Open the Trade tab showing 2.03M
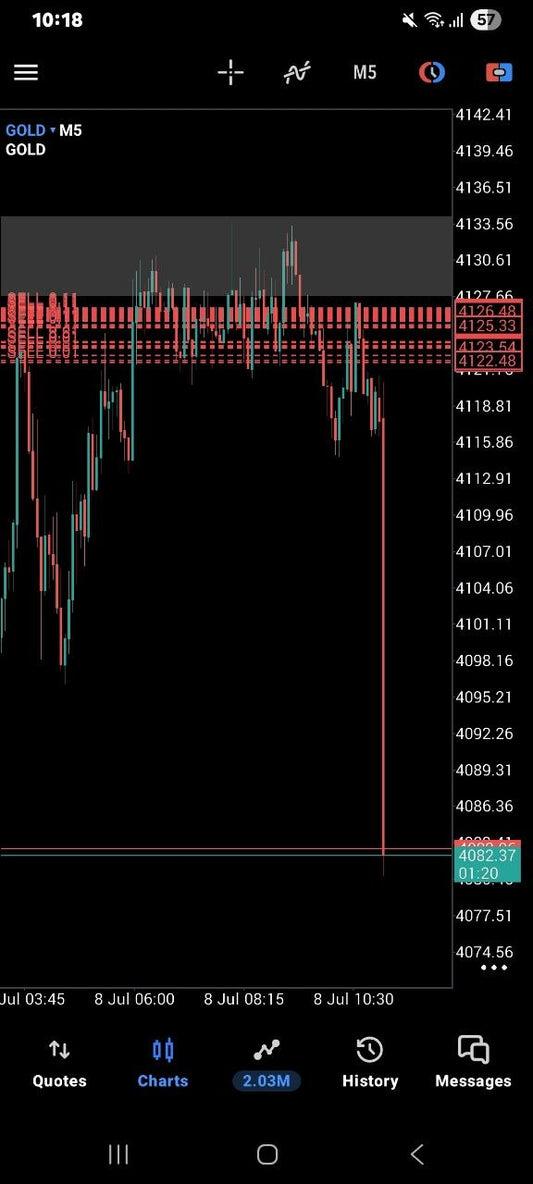Screen dimensions: 533x1184 coord(266,1064)
